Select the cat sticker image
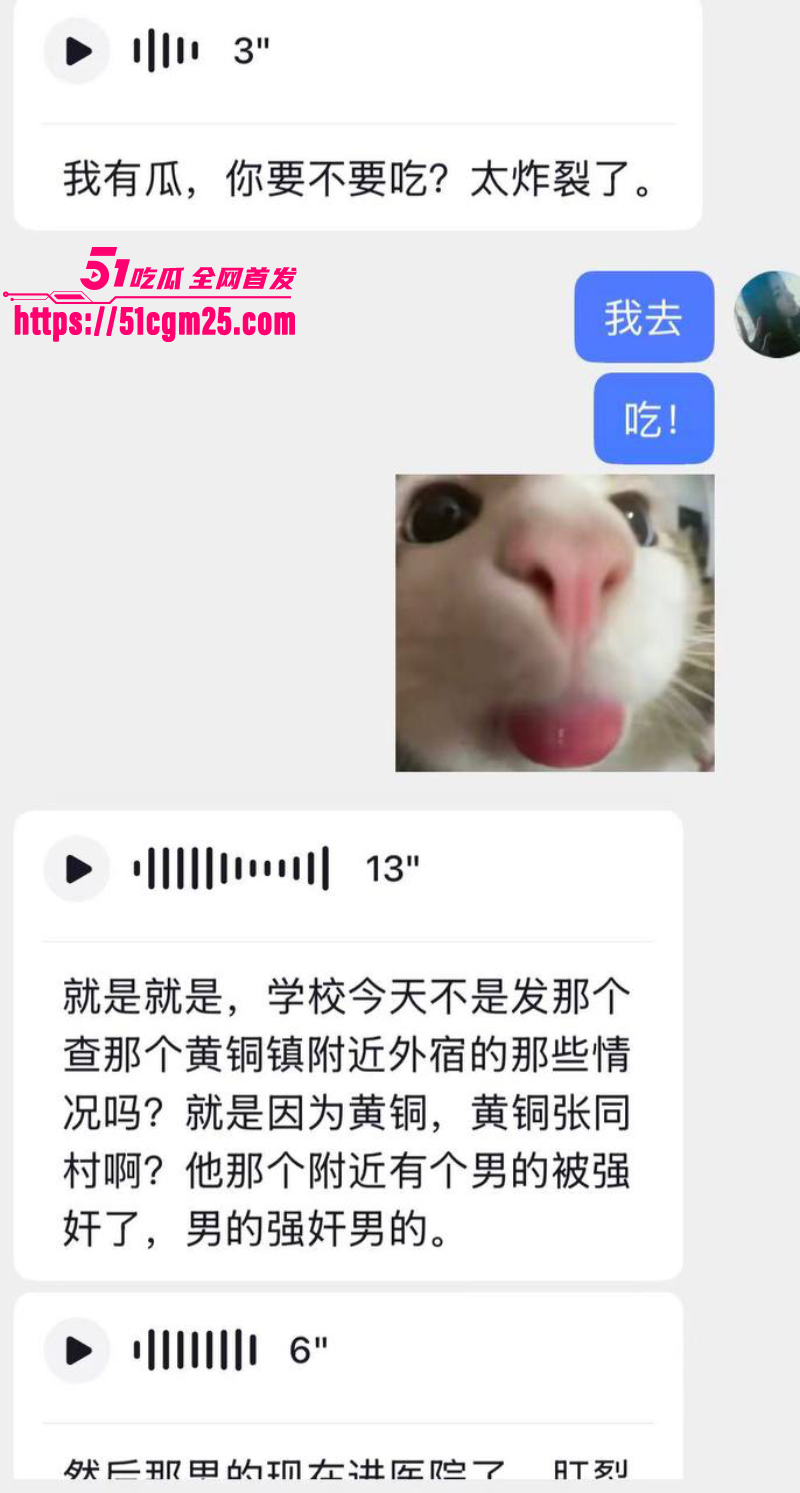Viewport: 800px width, 1493px height. point(555,622)
